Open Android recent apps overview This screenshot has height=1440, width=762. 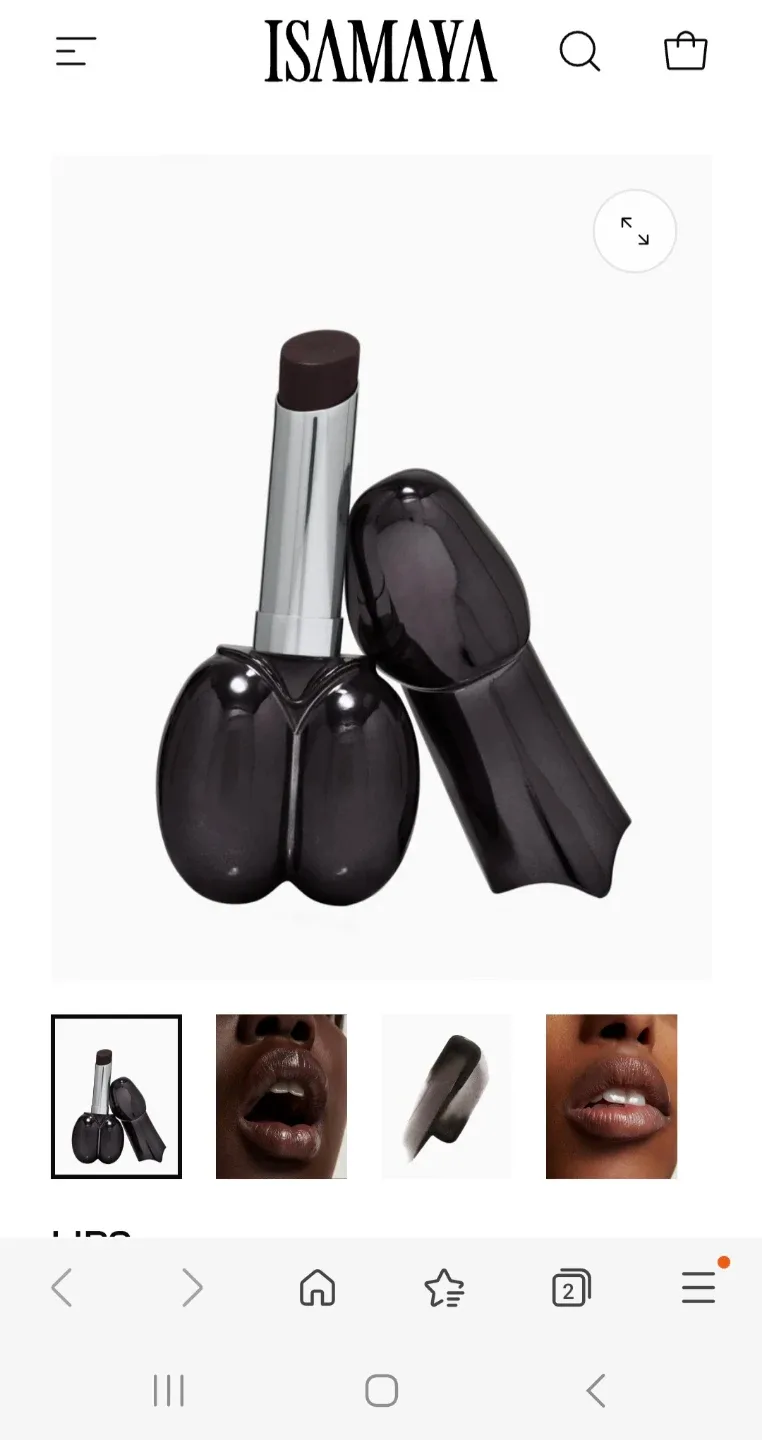(x=169, y=1389)
